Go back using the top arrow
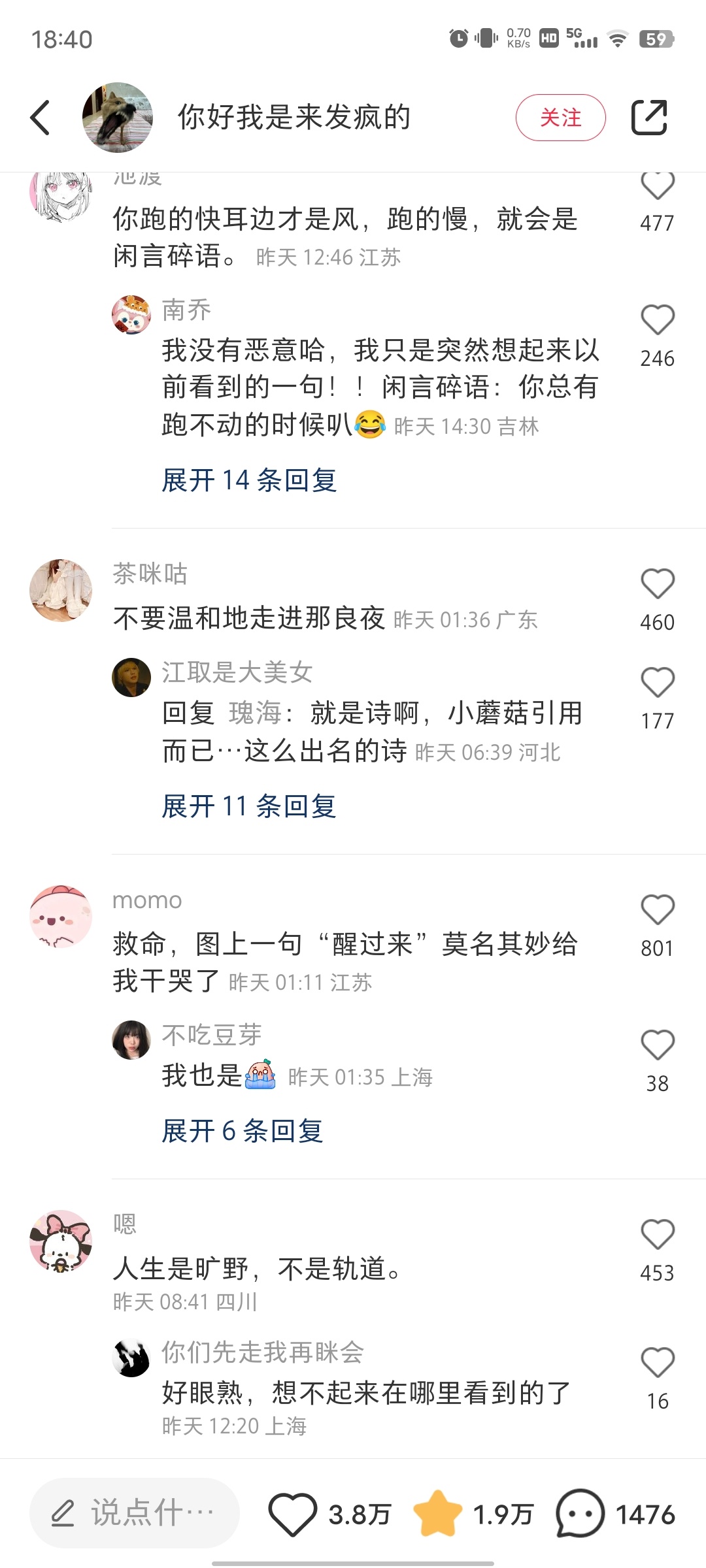 (x=41, y=118)
